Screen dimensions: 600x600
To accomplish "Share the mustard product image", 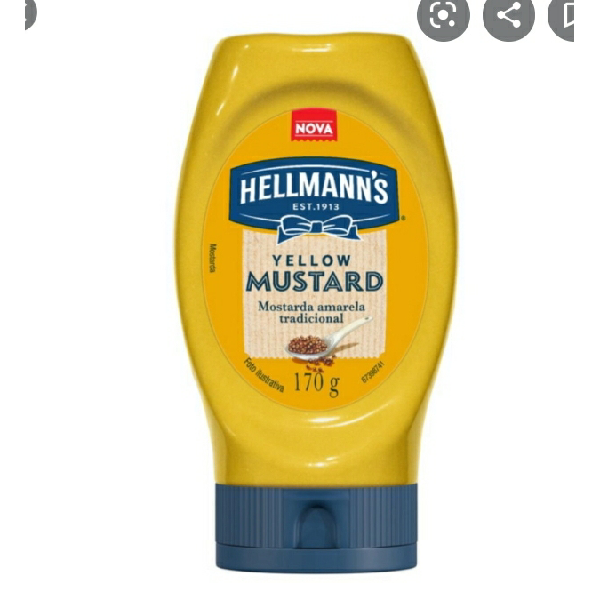I will [x=509, y=16].
